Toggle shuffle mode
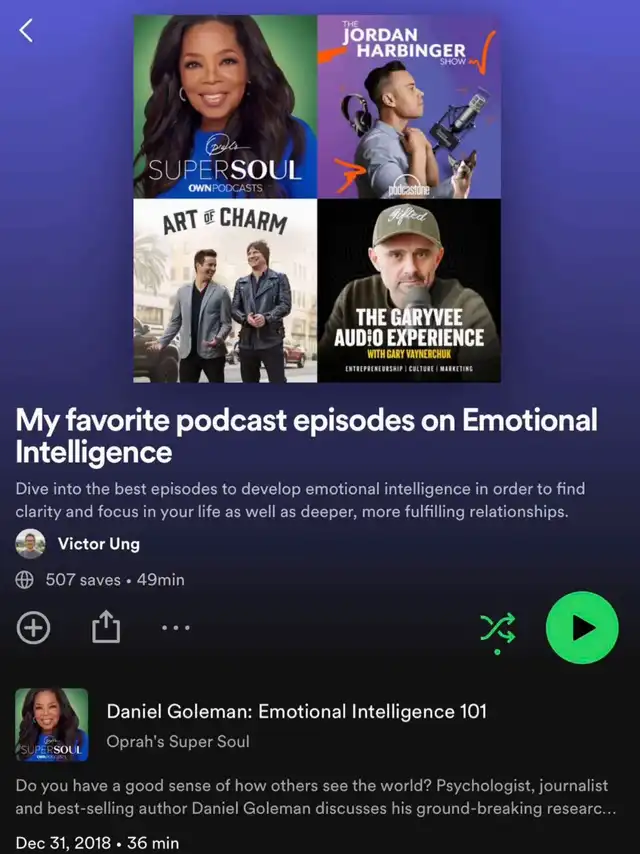The image size is (640, 854). tap(498, 628)
